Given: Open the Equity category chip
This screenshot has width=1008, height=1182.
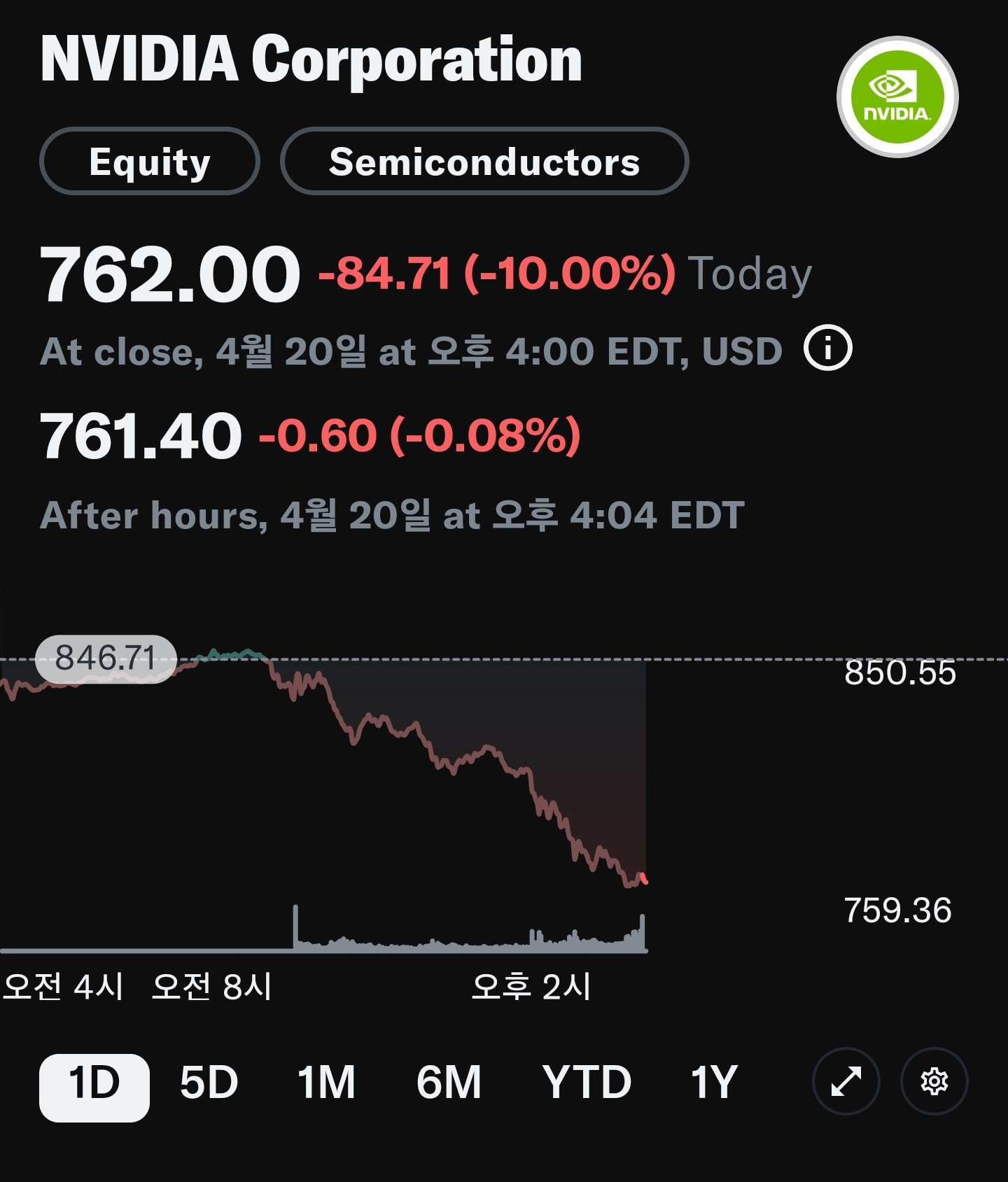Looking at the screenshot, I should point(150,162).
